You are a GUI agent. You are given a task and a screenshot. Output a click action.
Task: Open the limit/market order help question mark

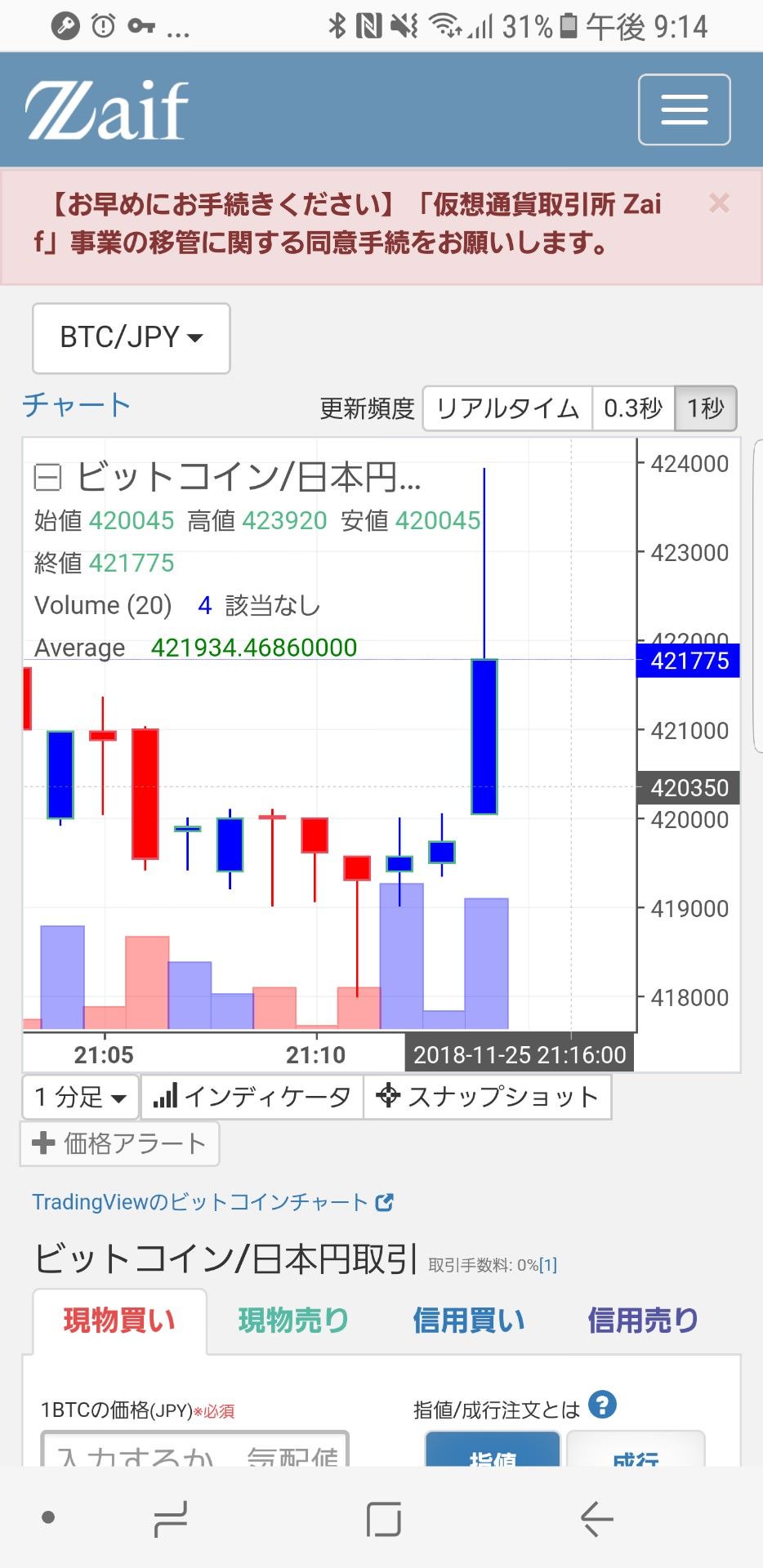603,1405
